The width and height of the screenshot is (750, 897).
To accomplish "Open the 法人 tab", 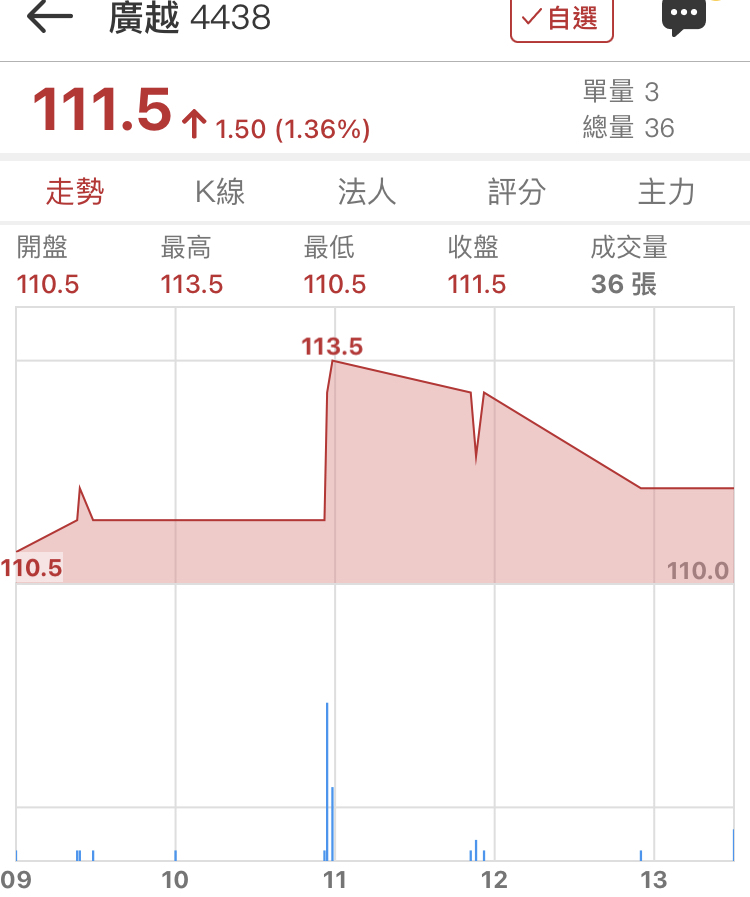I will point(367,191).
